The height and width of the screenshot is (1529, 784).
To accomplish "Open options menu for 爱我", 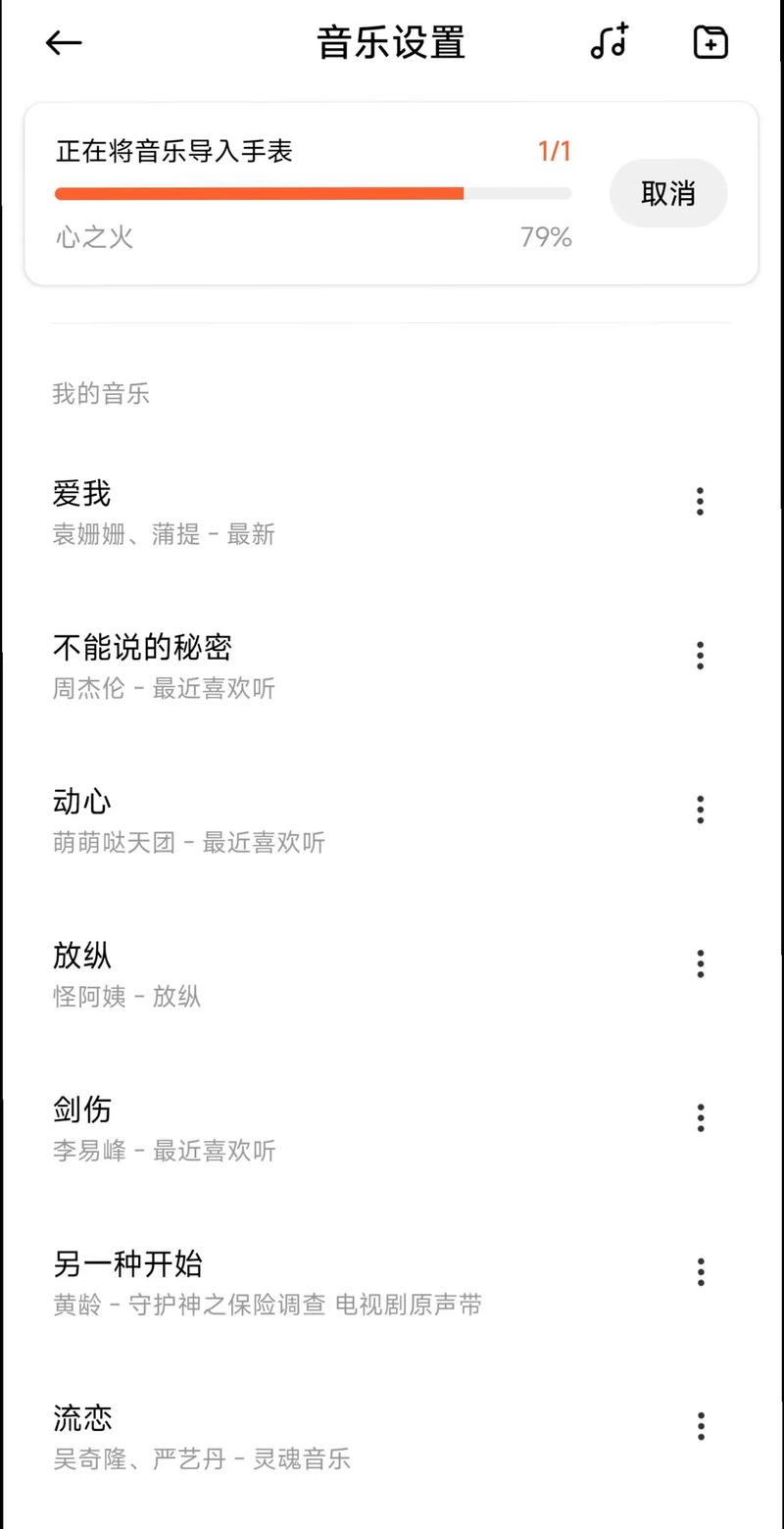I will [x=700, y=502].
